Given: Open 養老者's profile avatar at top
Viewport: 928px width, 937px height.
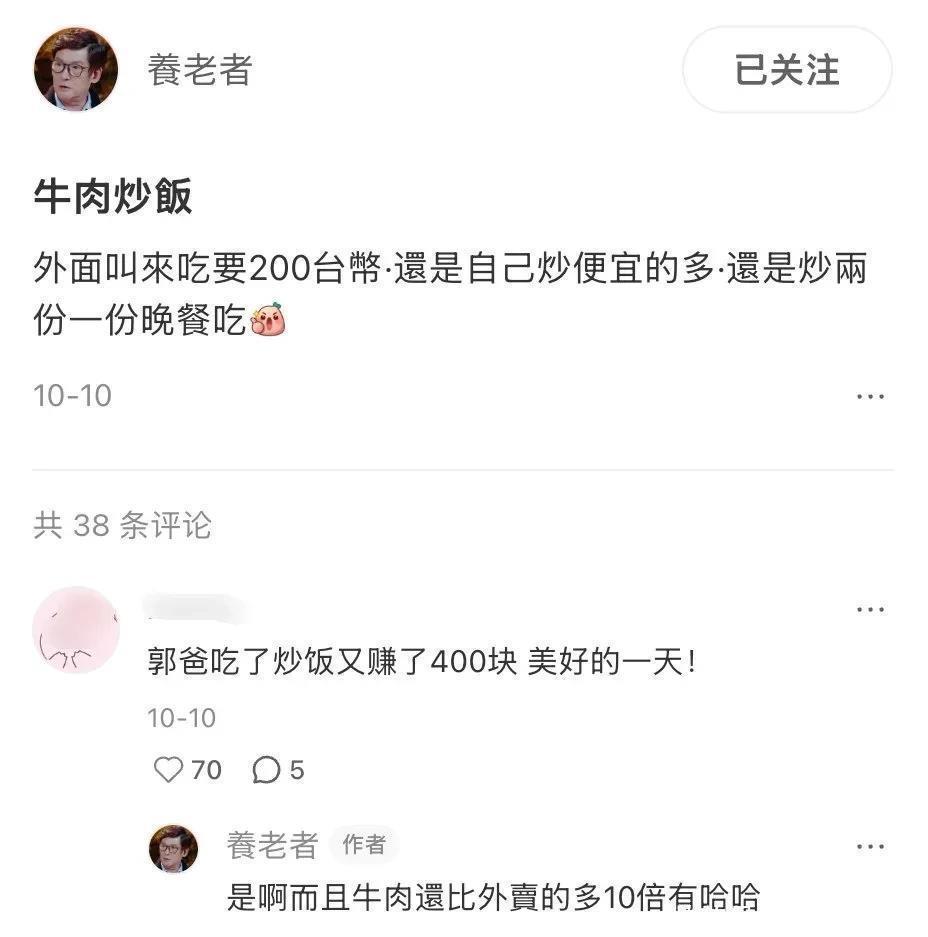Looking at the screenshot, I should (x=76, y=70).
